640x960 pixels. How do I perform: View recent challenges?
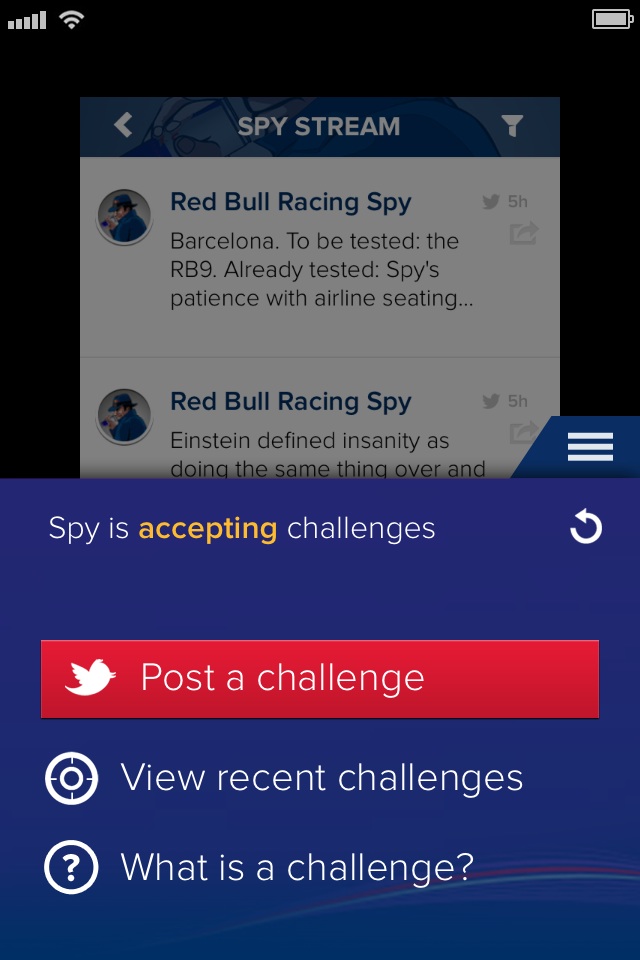(320, 778)
